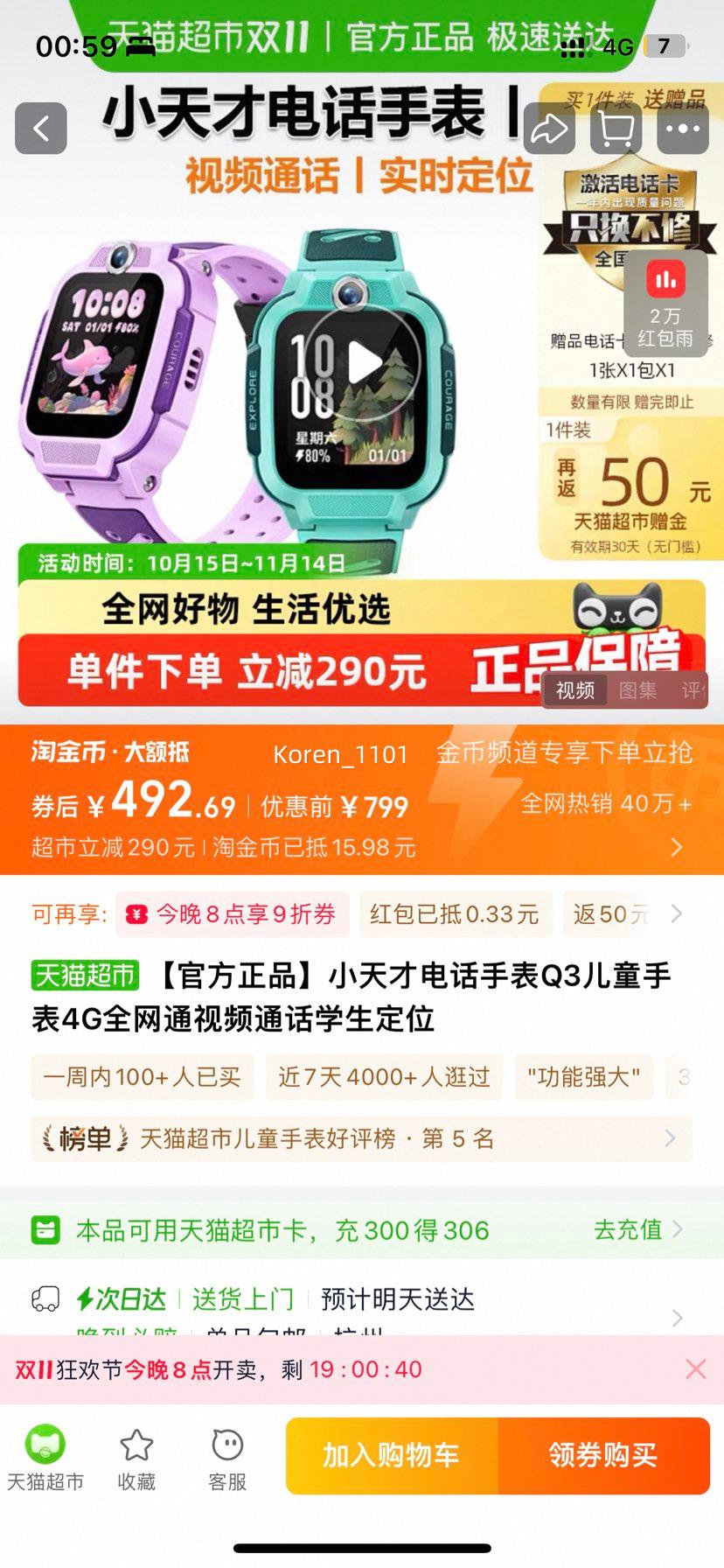Viewport: 724px width, 1568px height.
Task: Share this product
Action: tap(549, 129)
